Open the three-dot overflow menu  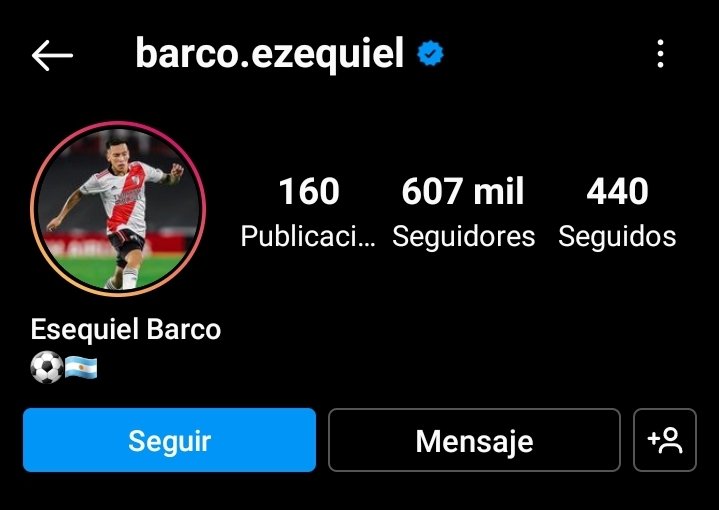pyautogui.click(x=660, y=54)
